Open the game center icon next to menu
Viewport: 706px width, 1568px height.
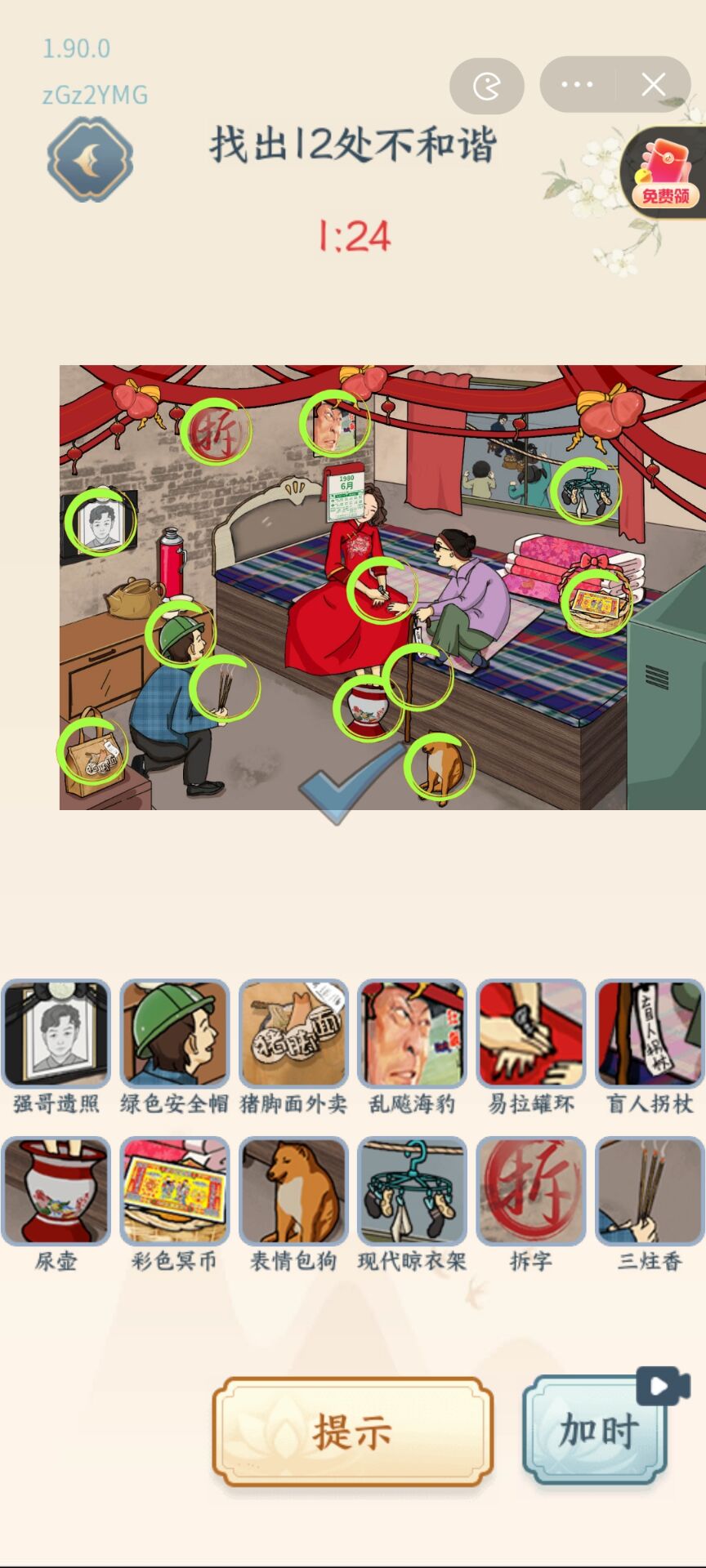click(x=486, y=87)
